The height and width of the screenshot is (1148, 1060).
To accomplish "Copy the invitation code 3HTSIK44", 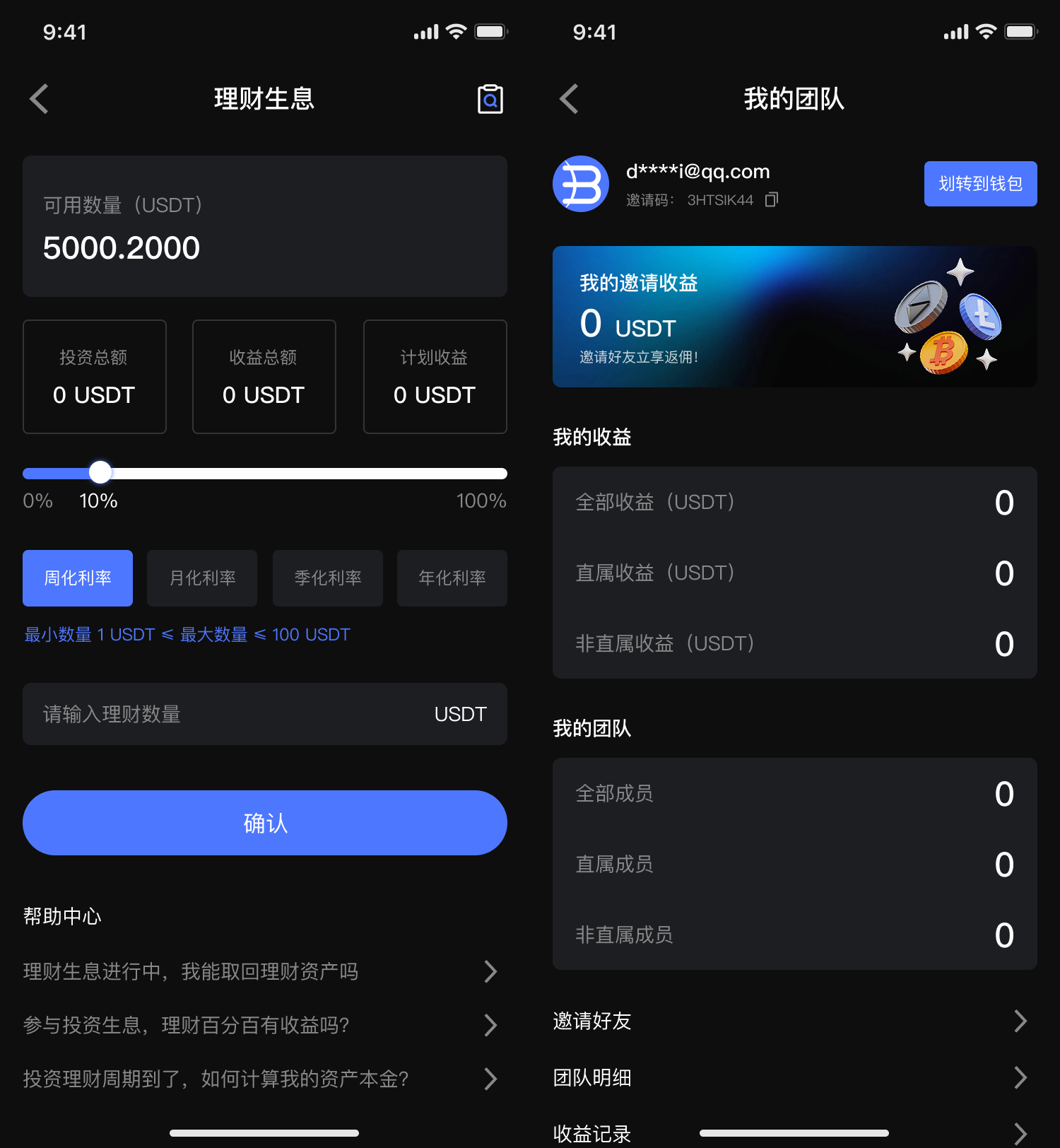I will pos(772,199).
